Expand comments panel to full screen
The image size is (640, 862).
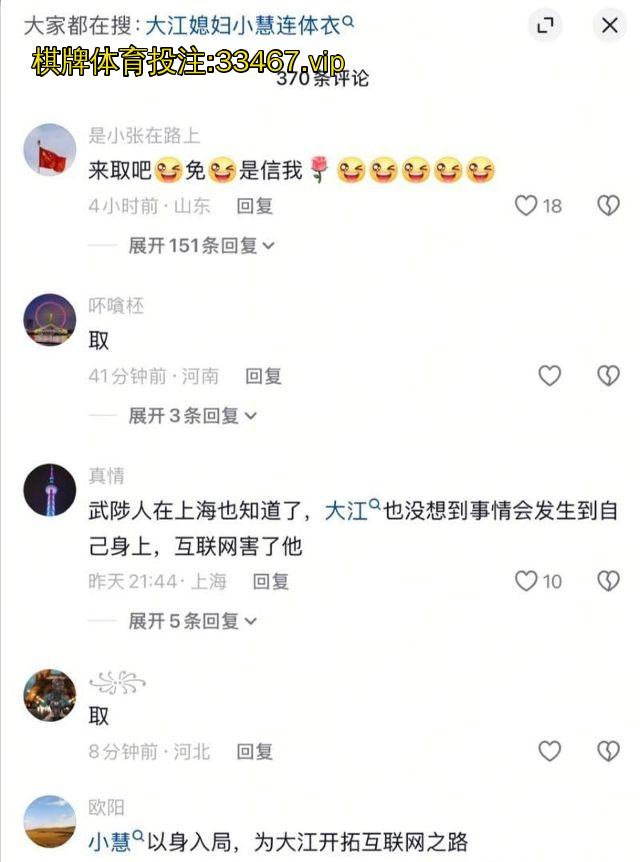(x=545, y=26)
